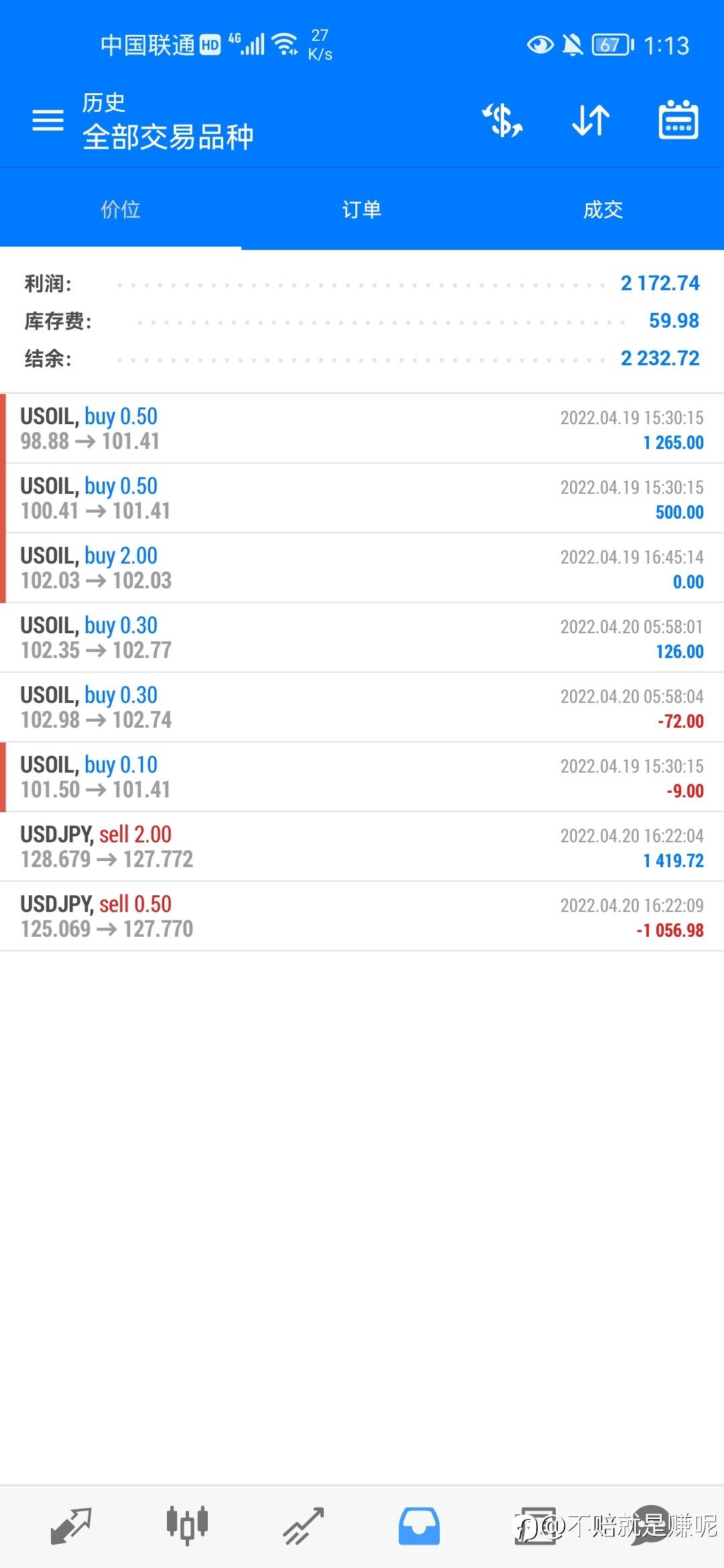Open USOIL buy 0.50 trade with profit 500.00

pos(362,499)
